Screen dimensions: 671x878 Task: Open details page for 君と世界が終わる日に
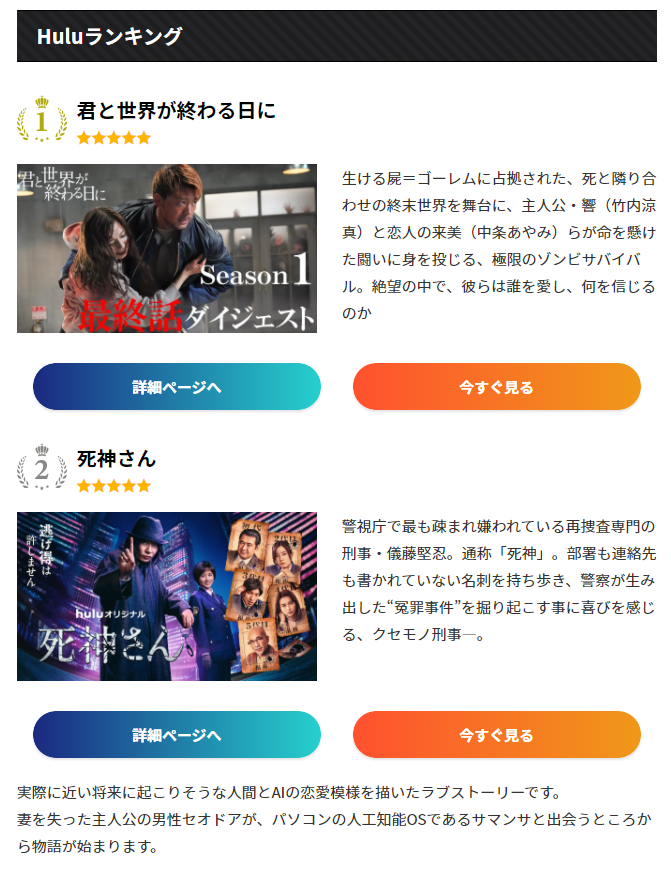[x=177, y=387]
